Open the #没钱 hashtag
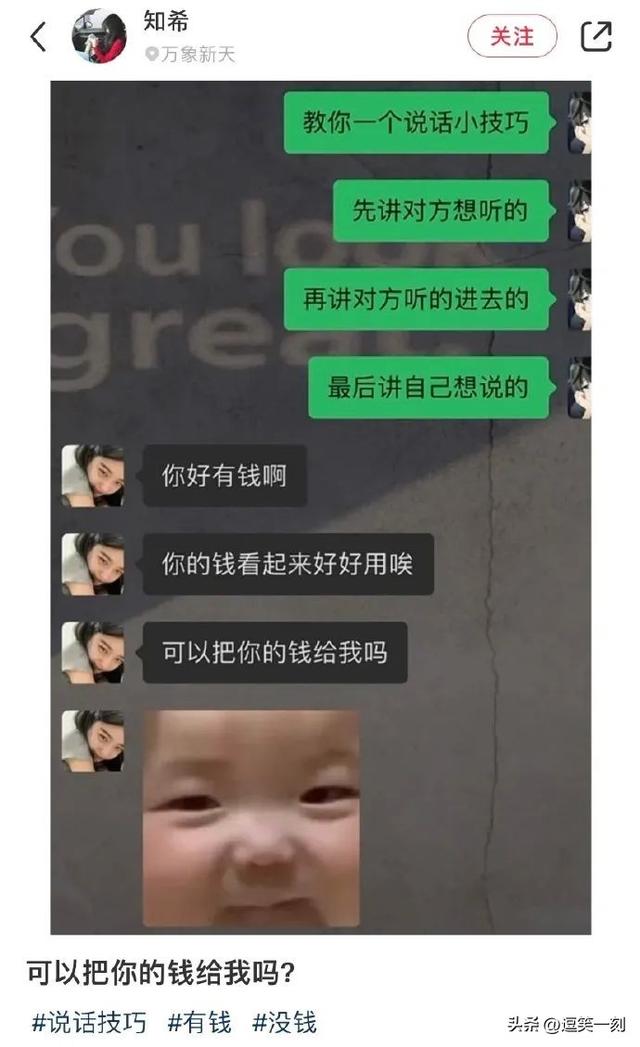 [284, 1022]
